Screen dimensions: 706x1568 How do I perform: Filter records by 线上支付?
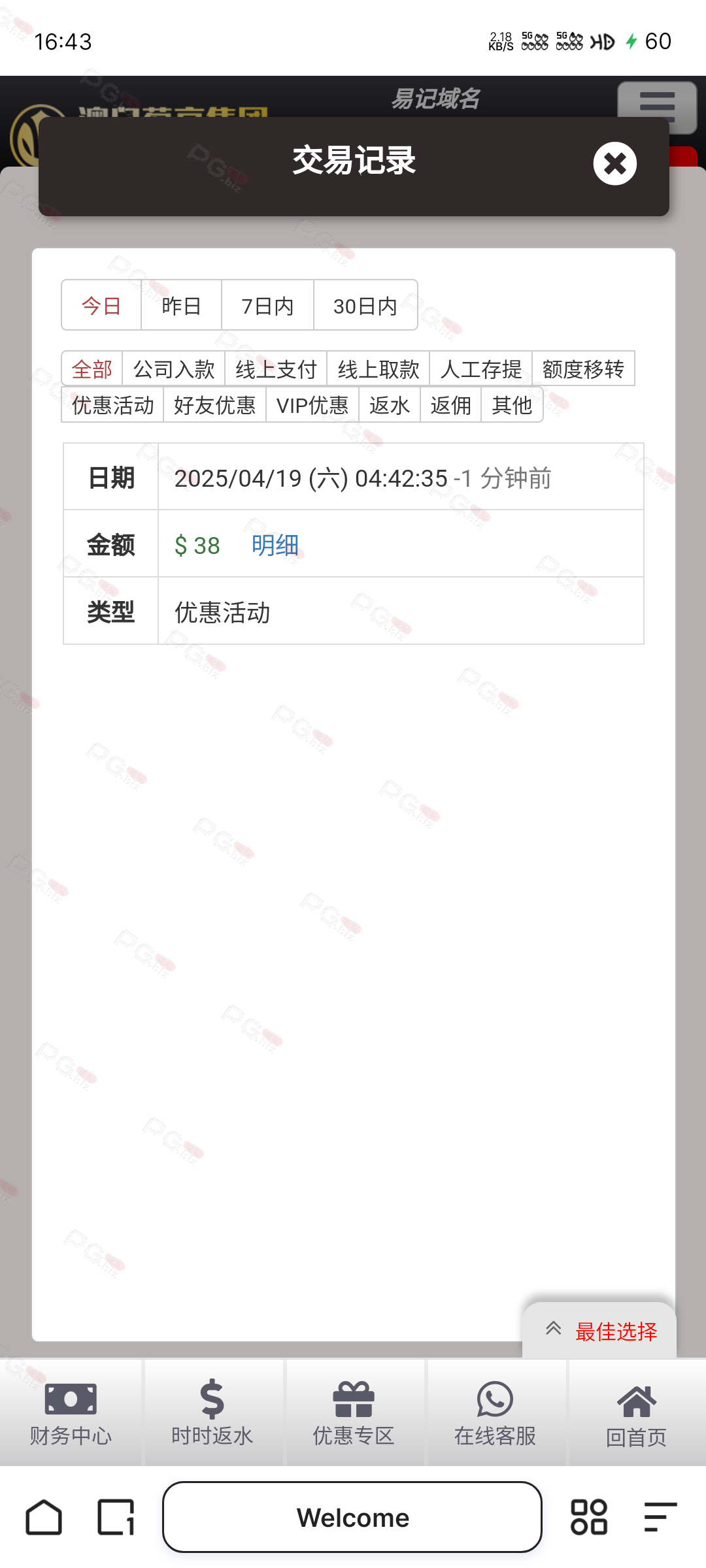276,369
